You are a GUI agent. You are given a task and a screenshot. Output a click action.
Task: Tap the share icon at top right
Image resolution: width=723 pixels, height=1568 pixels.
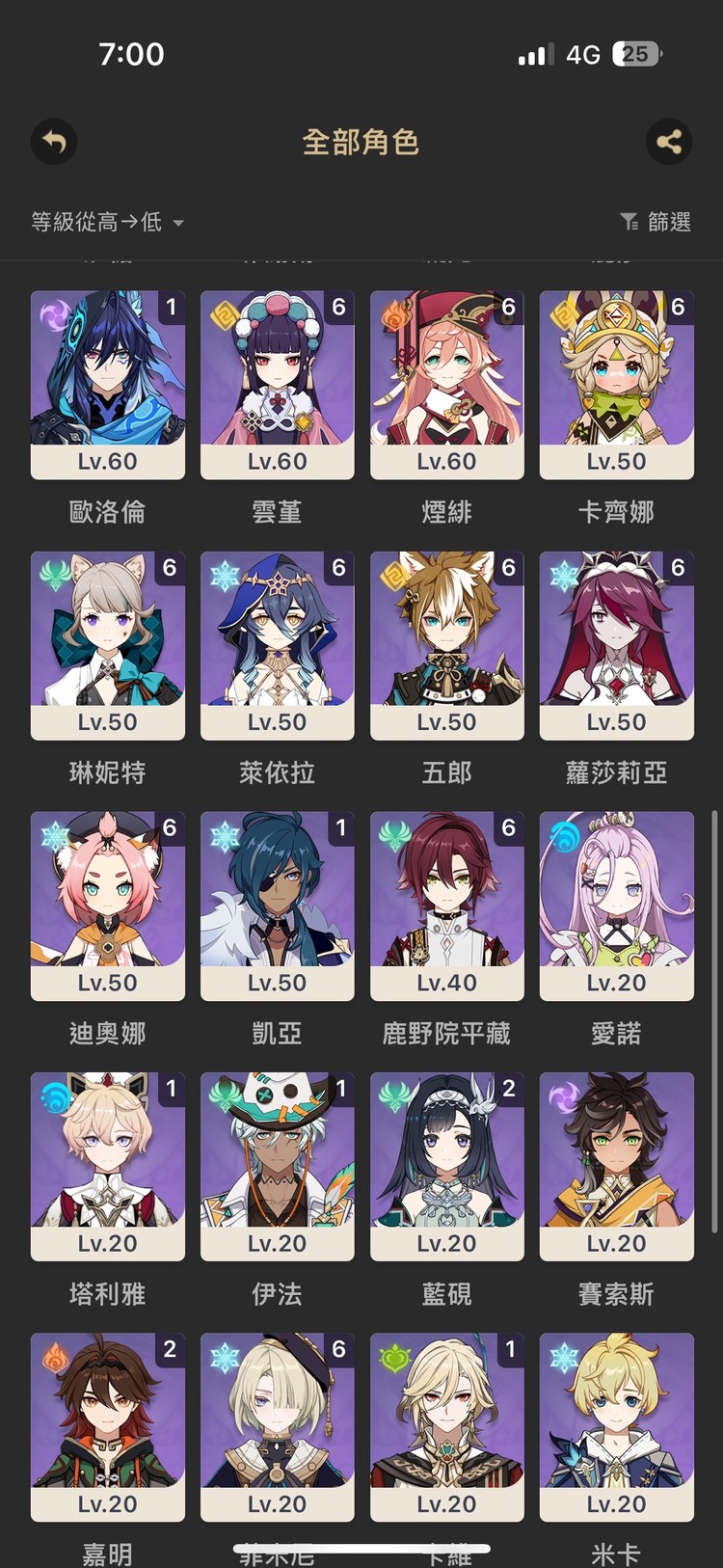(x=669, y=141)
